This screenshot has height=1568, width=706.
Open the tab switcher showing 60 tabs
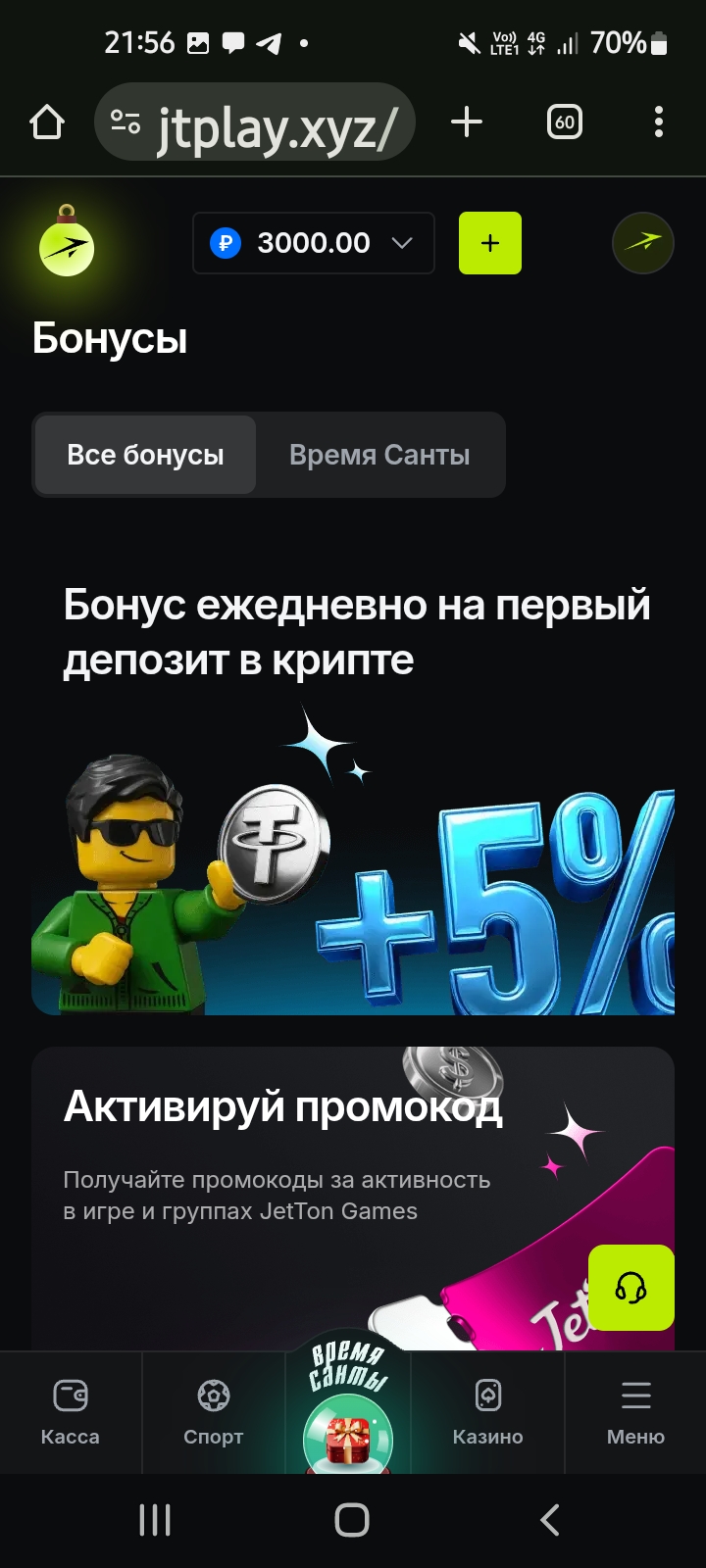[x=564, y=122]
